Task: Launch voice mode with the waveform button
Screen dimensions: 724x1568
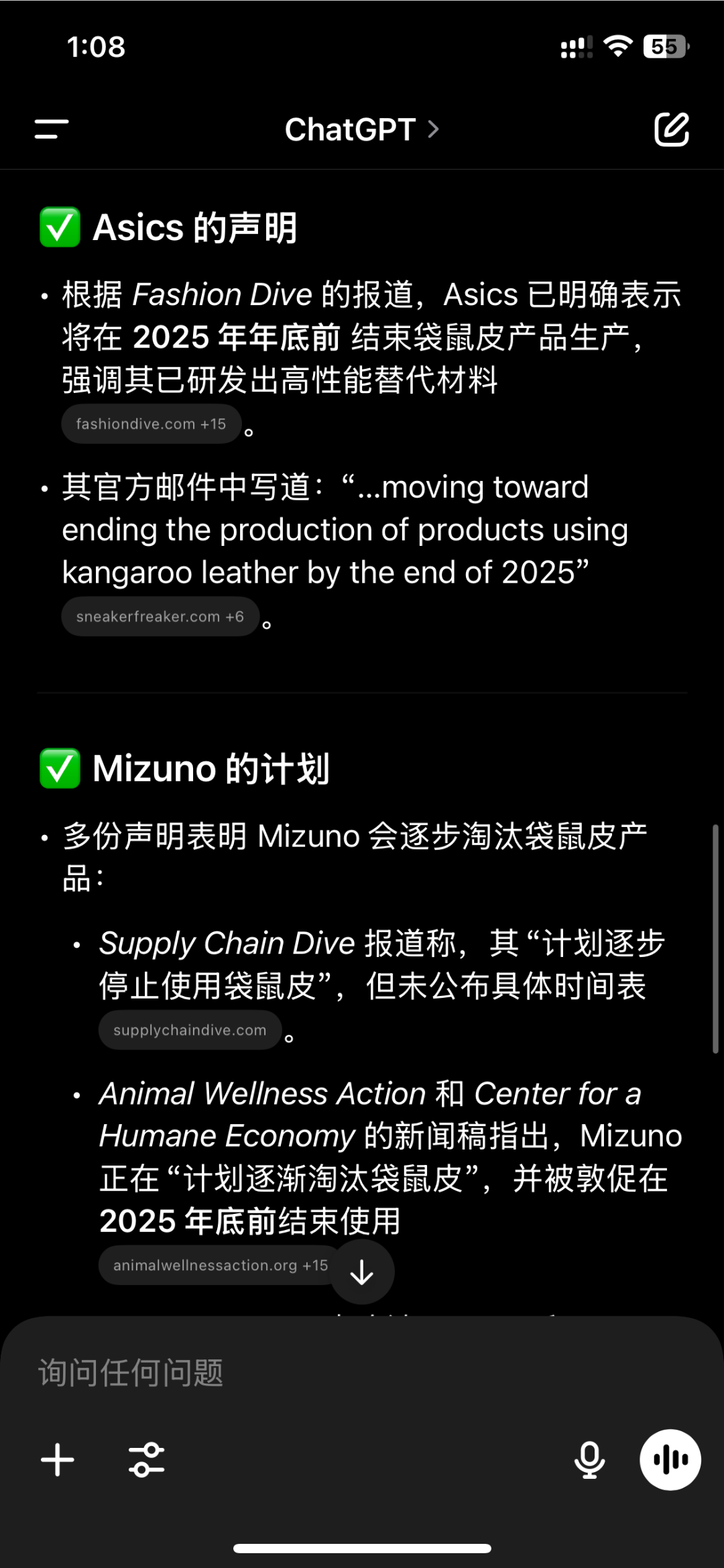Action: coord(670,1460)
